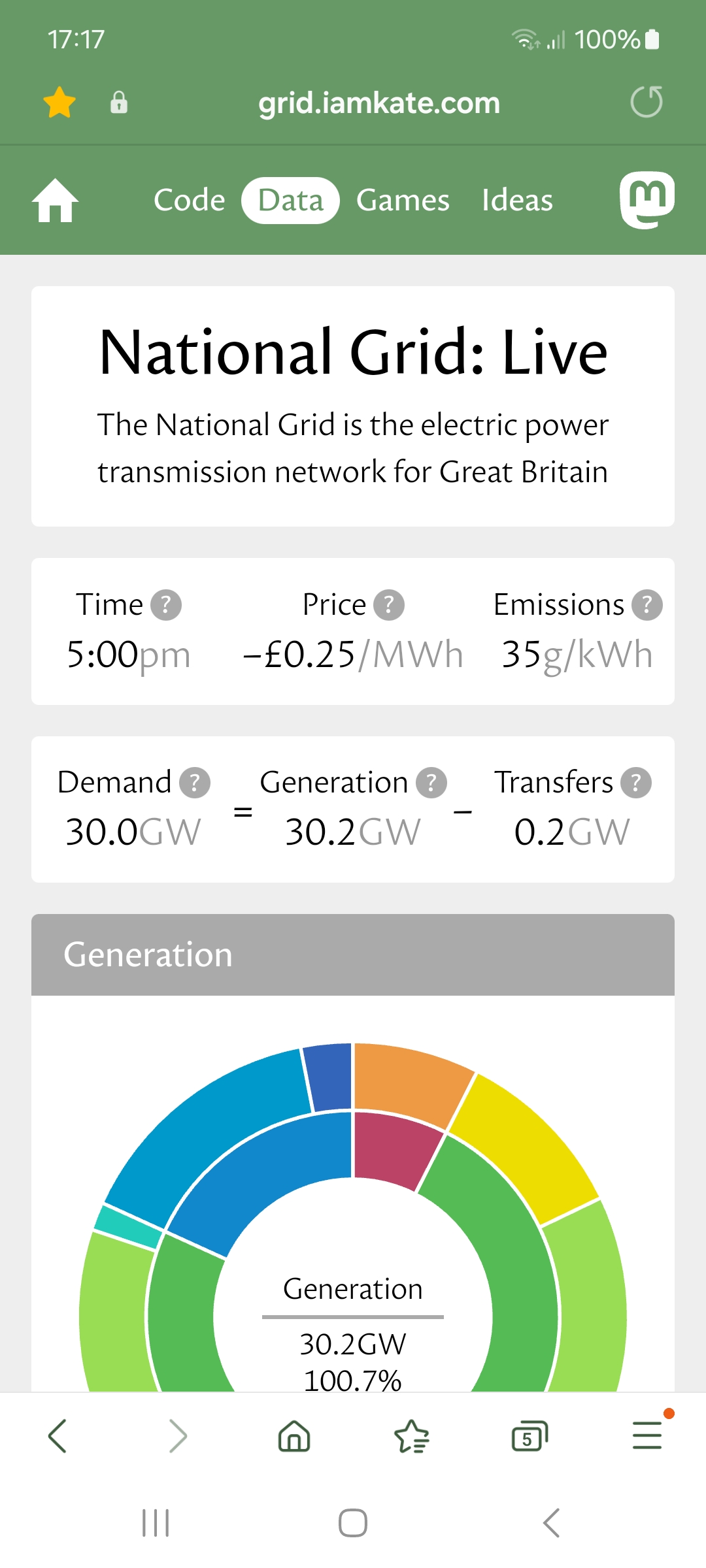
Task: Show help for Demand
Action: 195,783
